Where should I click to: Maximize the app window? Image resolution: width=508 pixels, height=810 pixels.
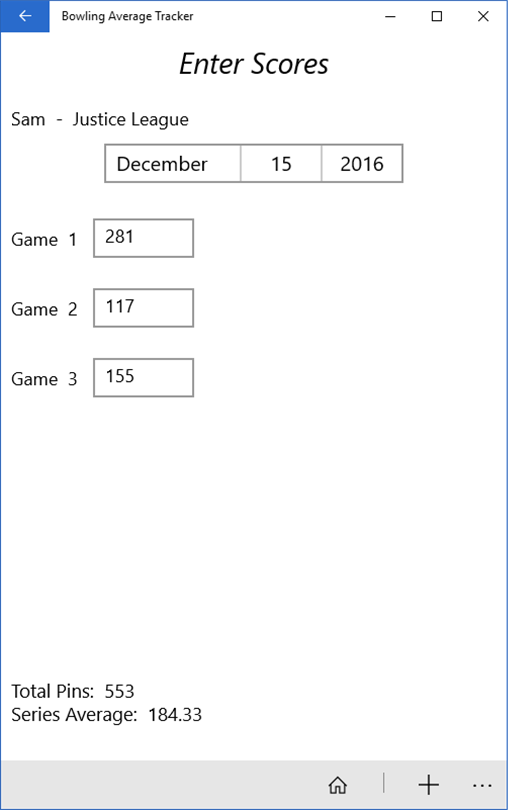tap(437, 17)
